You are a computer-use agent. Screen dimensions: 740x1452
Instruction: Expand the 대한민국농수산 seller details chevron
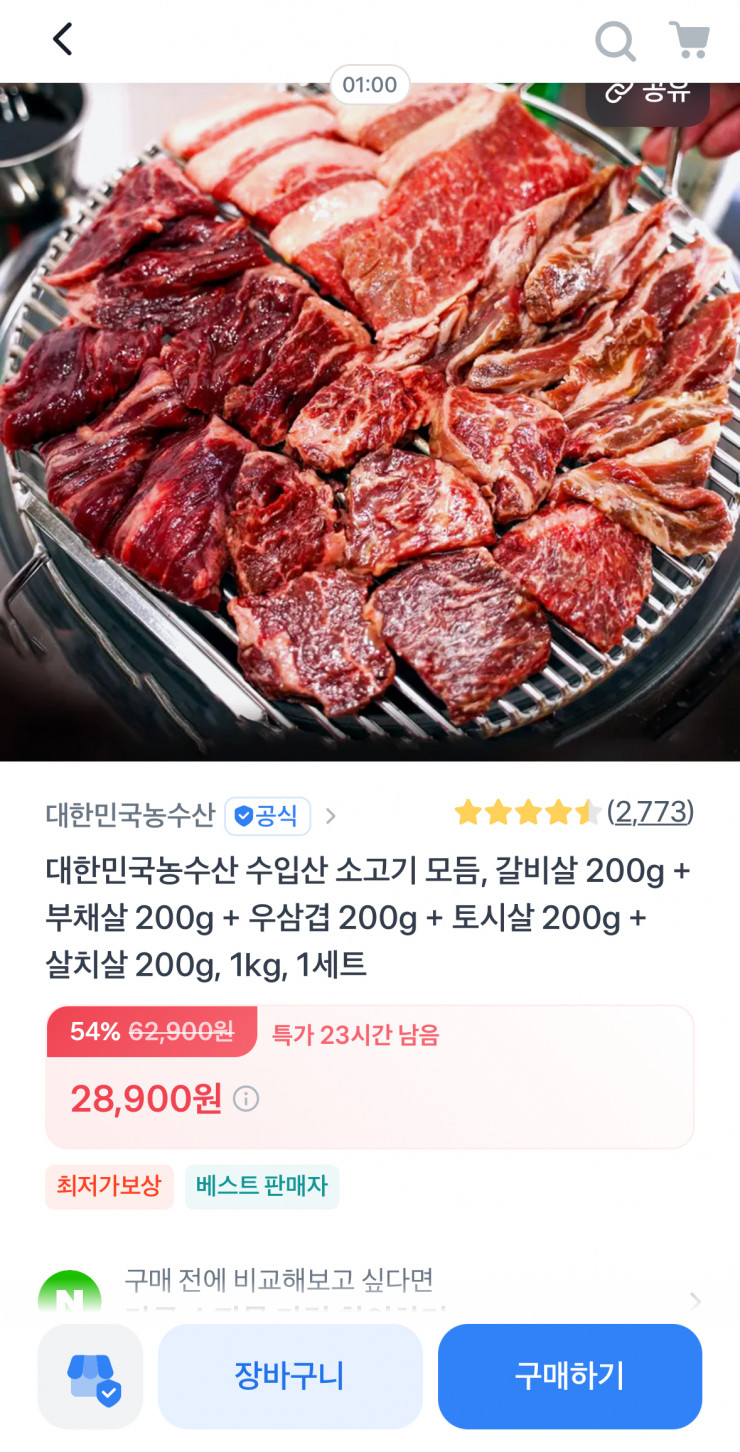328,817
